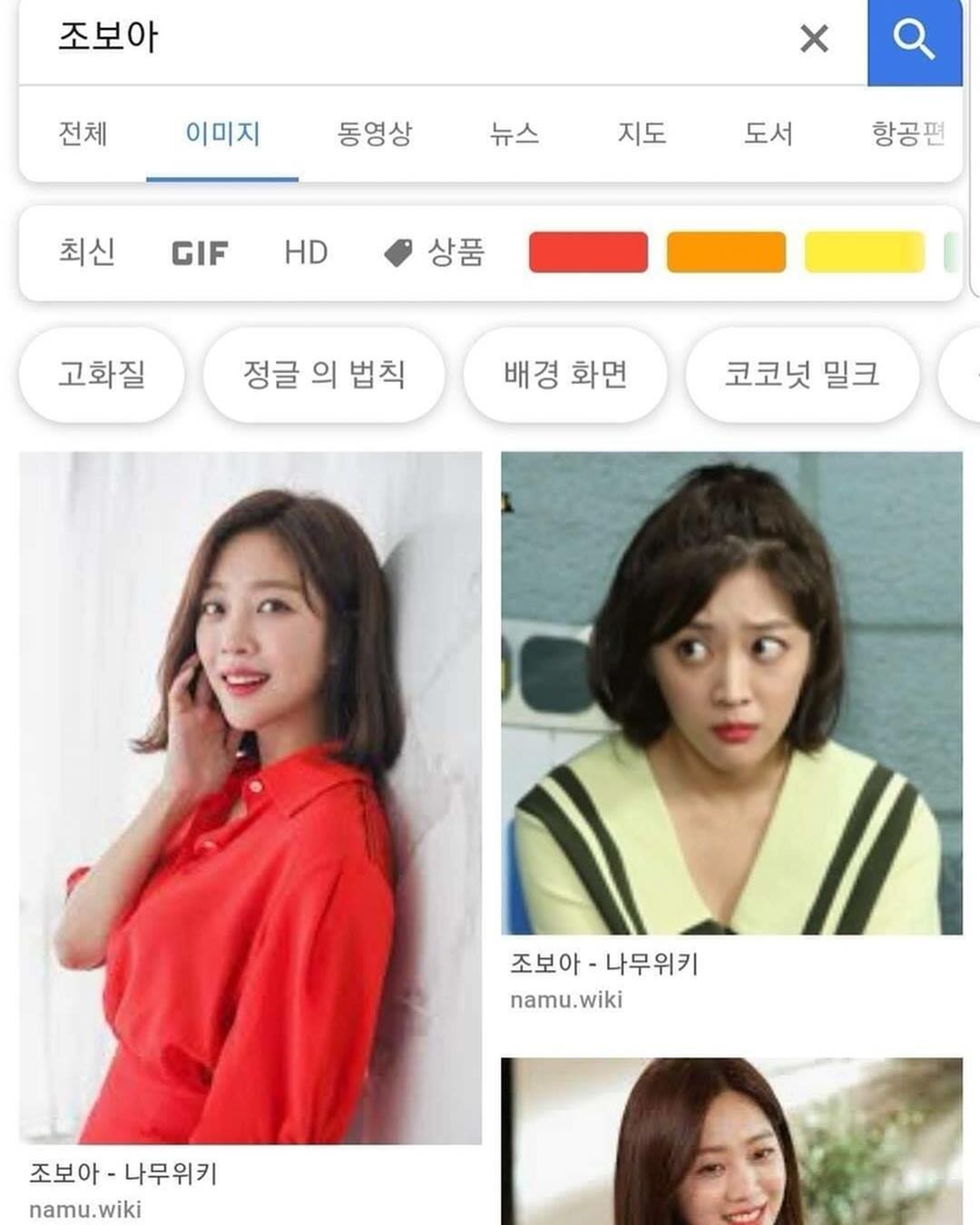Open the red shirt image result
Screen dimensions: 980x1225
pos(250,799)
